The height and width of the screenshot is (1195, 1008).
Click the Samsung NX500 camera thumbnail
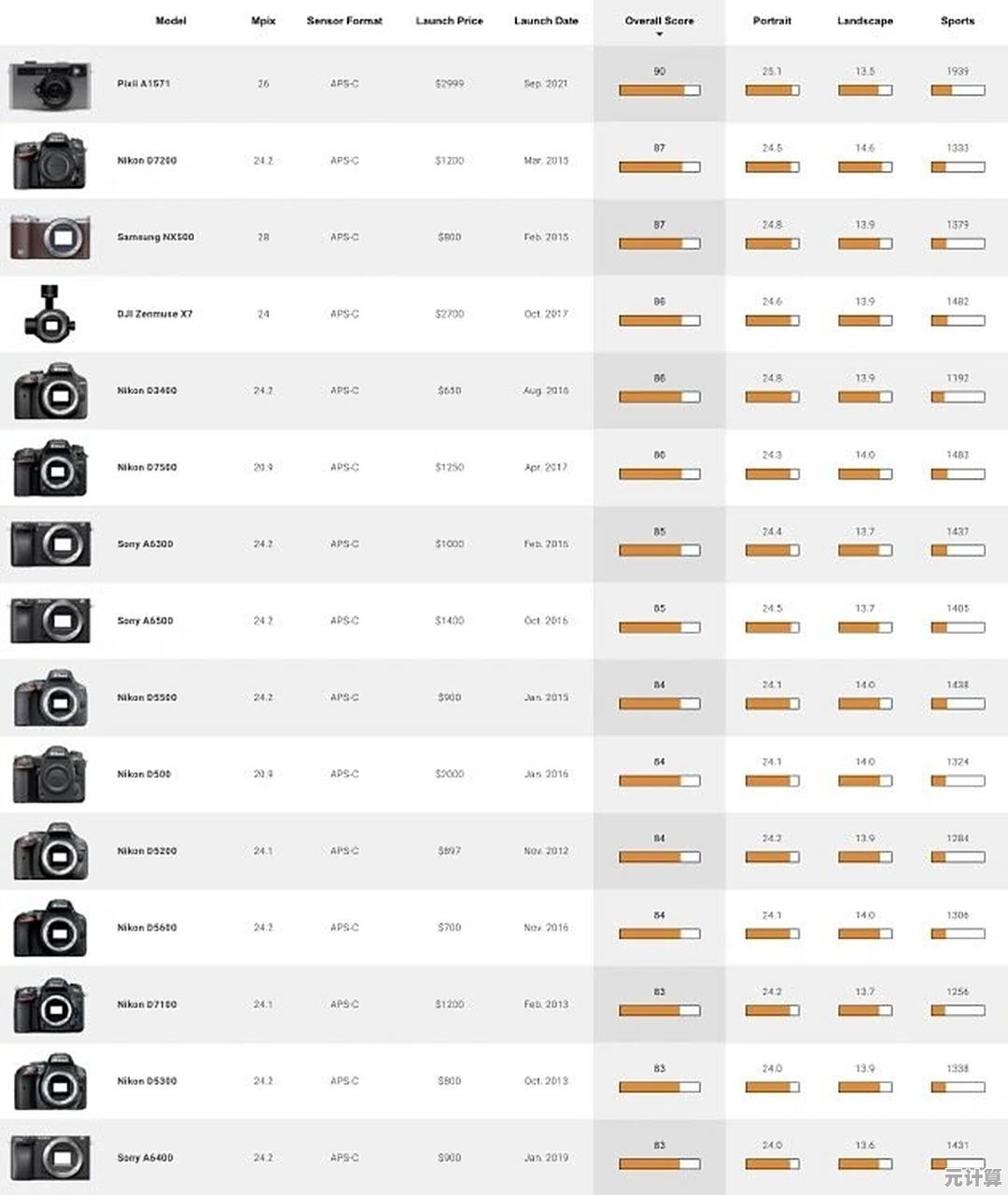[x=49, y=236]
